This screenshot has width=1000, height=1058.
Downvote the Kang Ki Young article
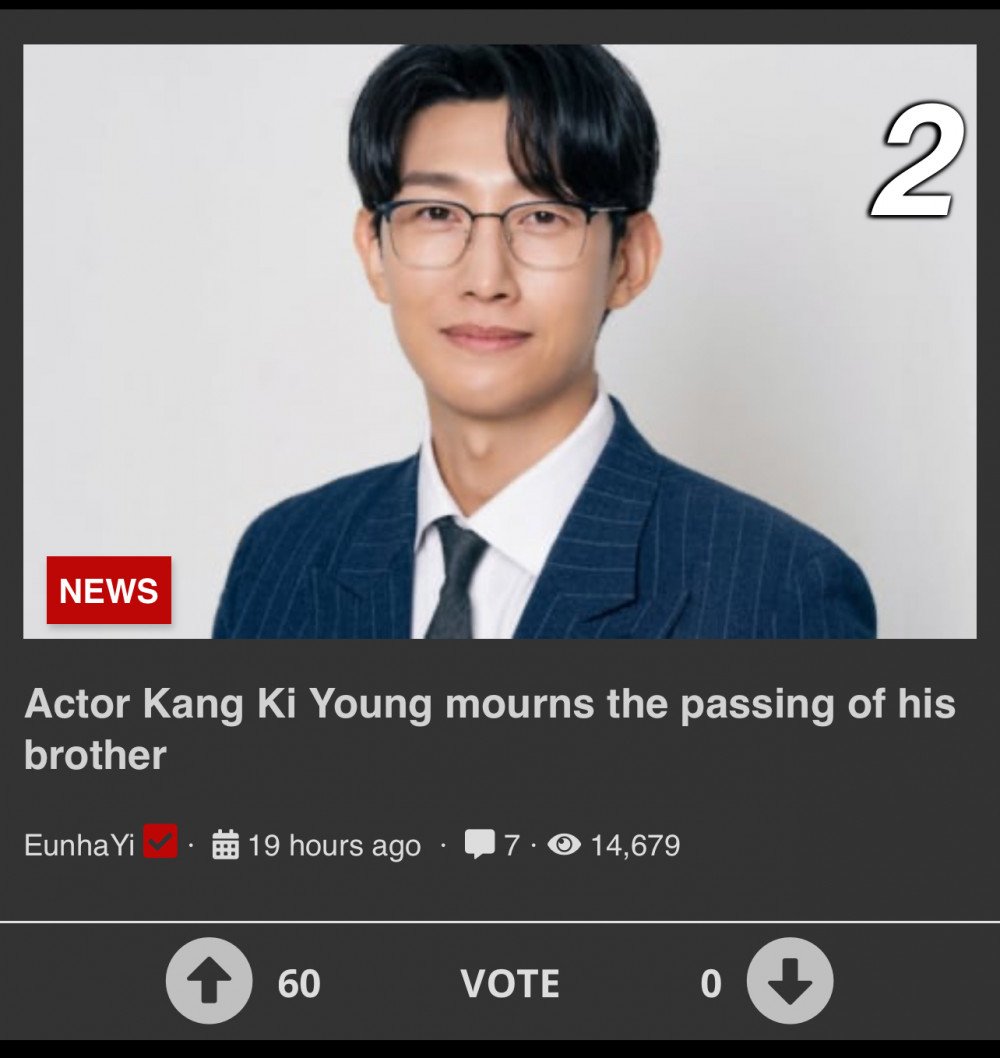790,982
